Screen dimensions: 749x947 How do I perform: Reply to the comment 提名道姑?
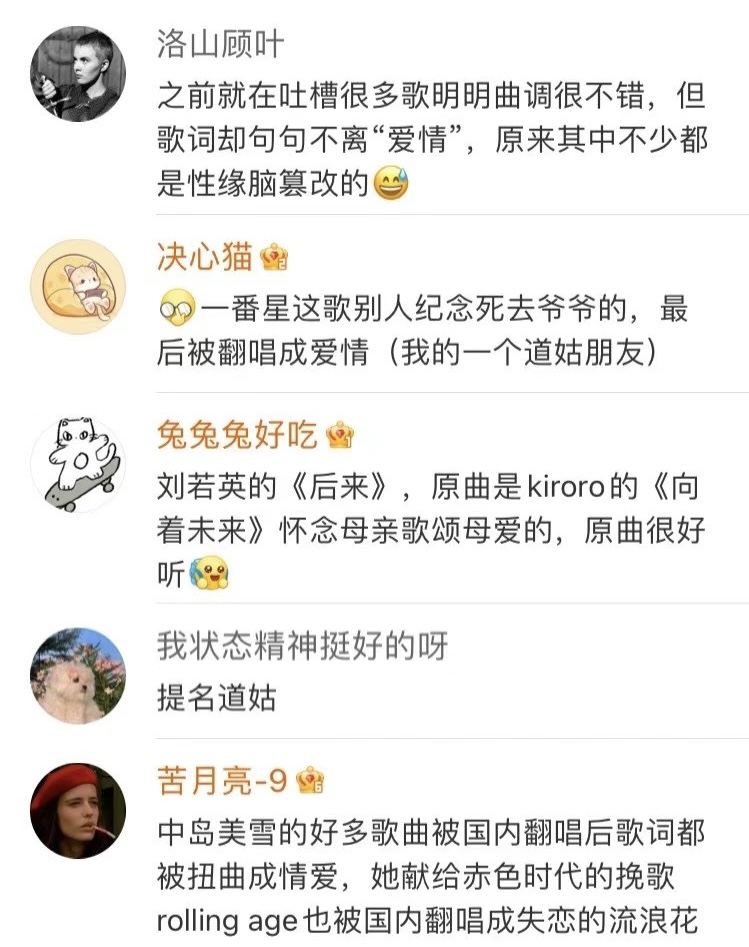[216, 698]
